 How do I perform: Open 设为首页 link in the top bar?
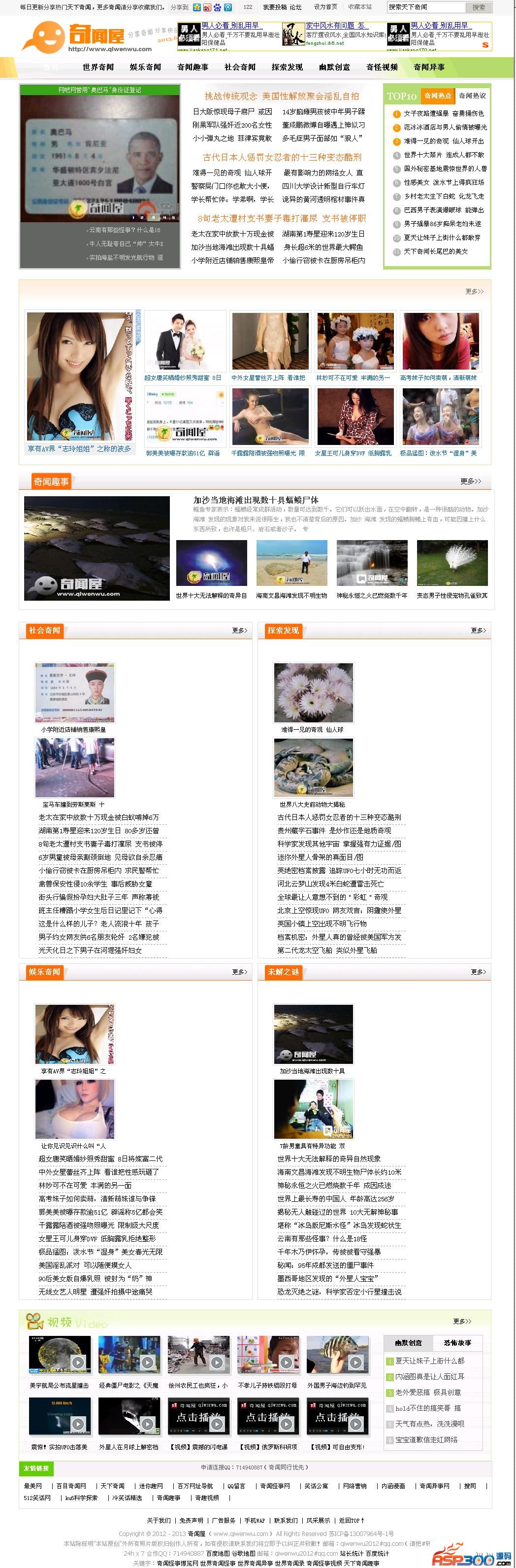325,7
